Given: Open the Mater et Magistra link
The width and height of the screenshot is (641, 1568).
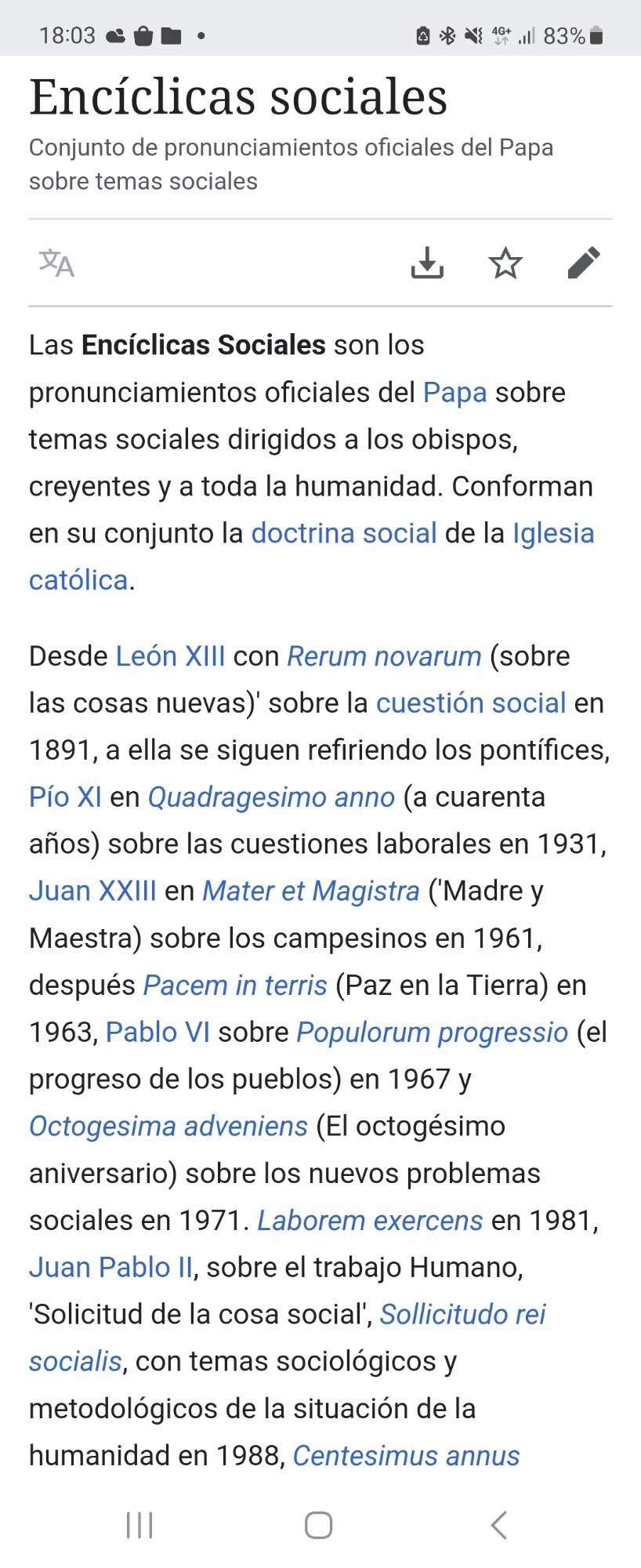Looking at the screenshot, I should 311,891.
